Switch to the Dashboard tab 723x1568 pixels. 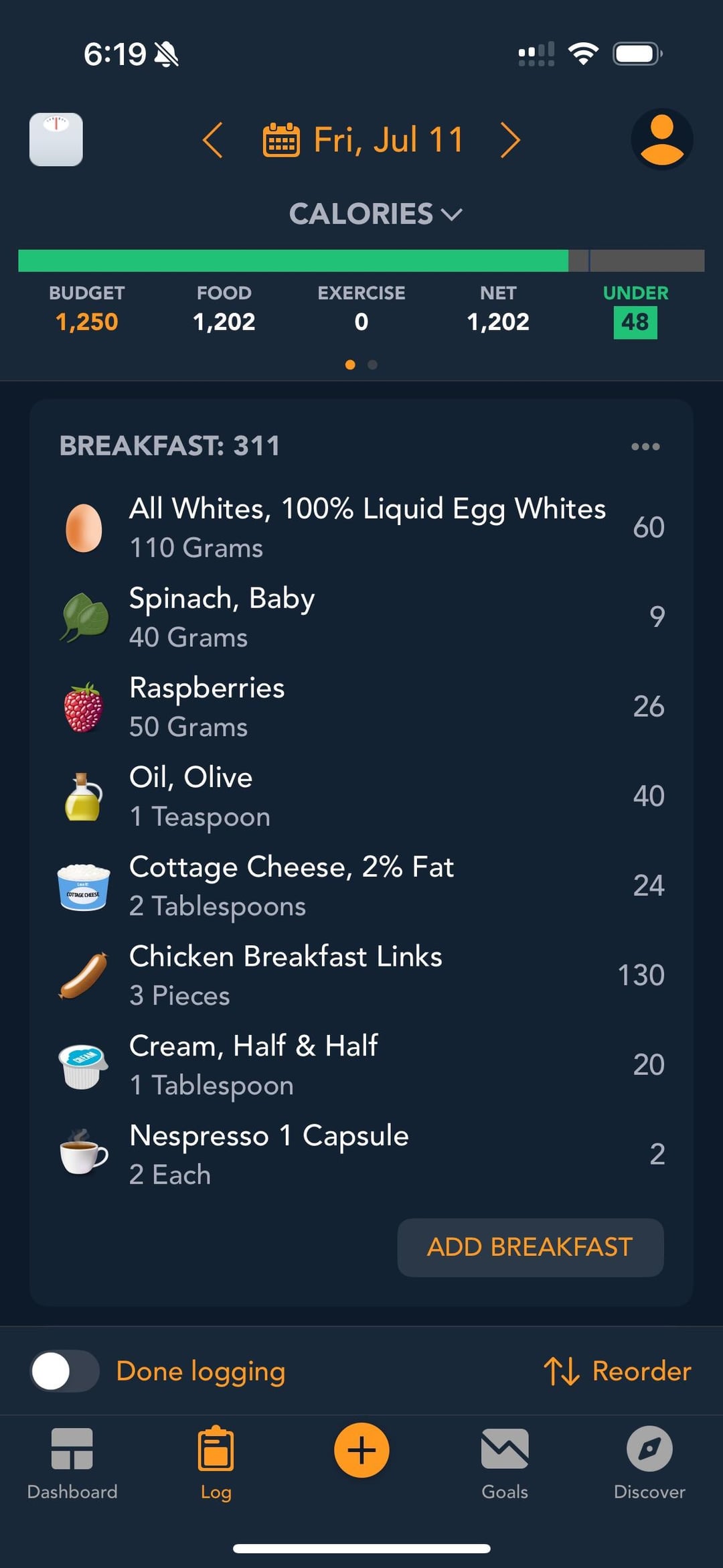72,1464
